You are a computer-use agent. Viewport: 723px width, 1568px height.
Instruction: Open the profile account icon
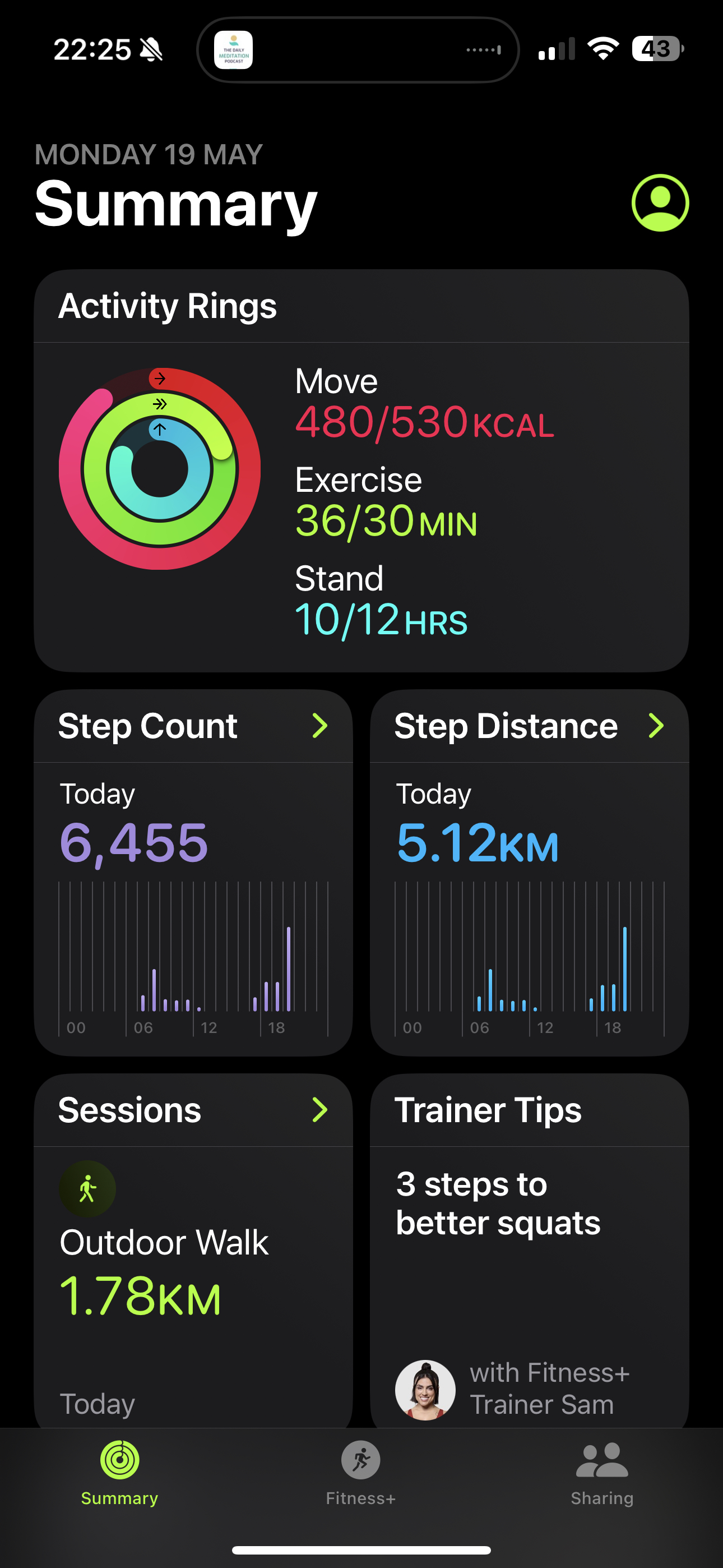tap(660, 202)
